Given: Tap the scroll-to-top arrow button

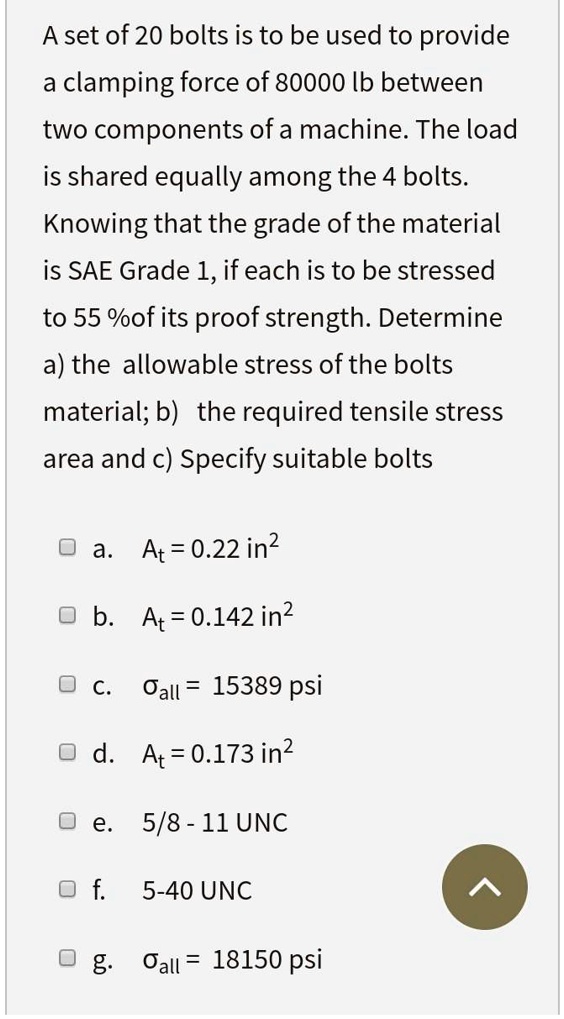Looking at the screenshot, I should coord(485,886).
